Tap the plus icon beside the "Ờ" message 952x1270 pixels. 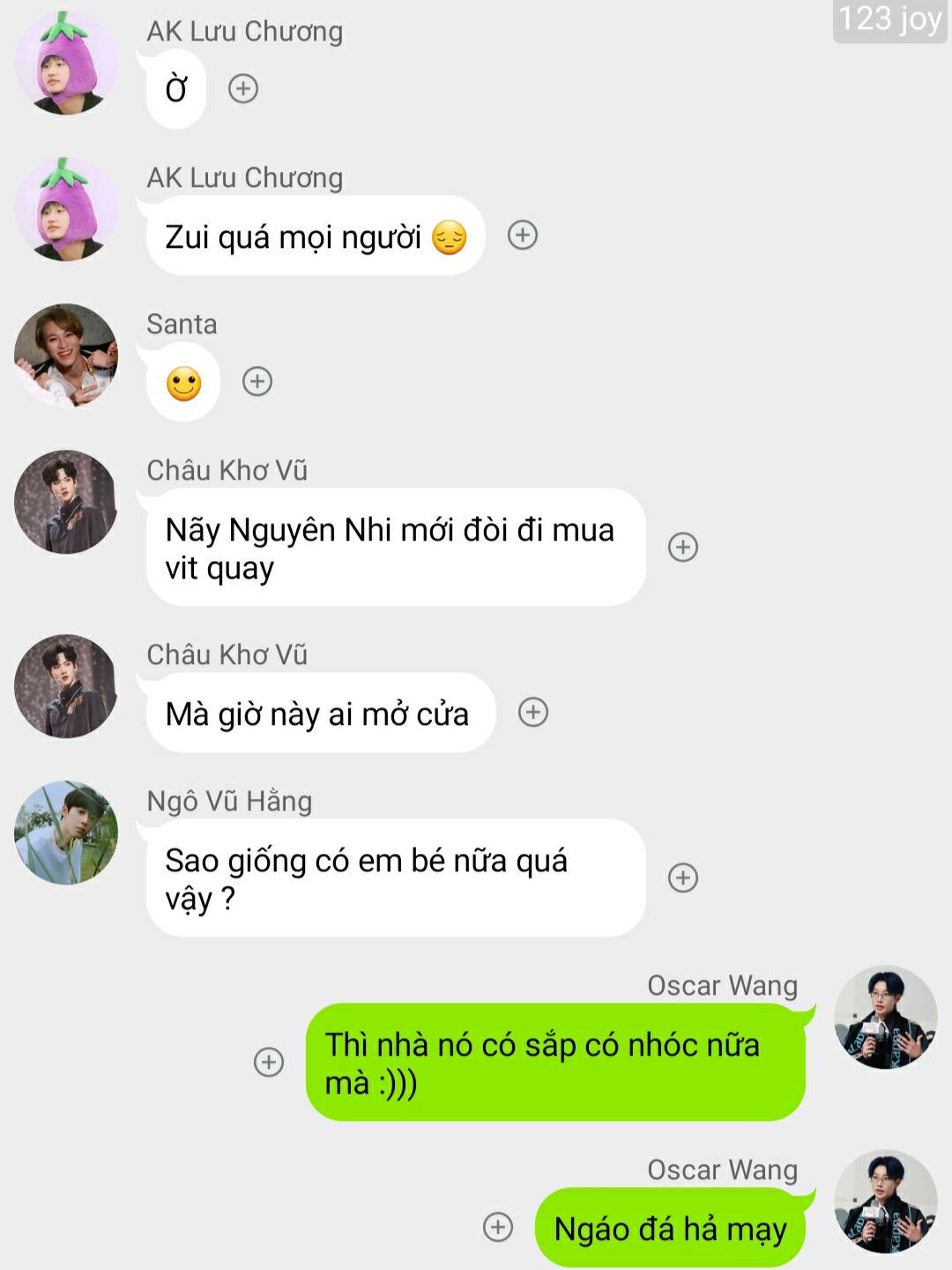pos(243,88)
